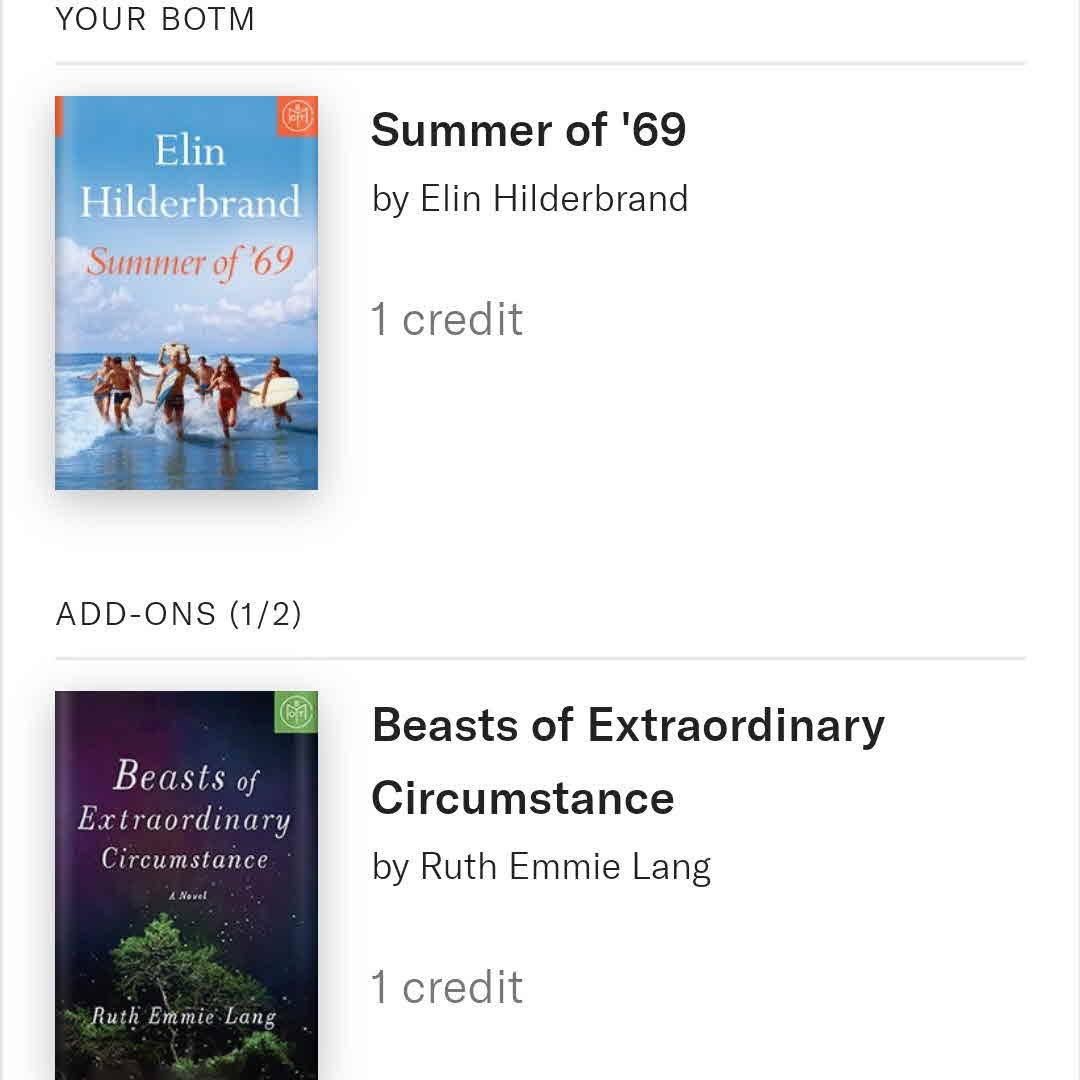Open the Summer of '69 book cover
This screenshot has height=1080, width=1080.
tap(186, 293)
